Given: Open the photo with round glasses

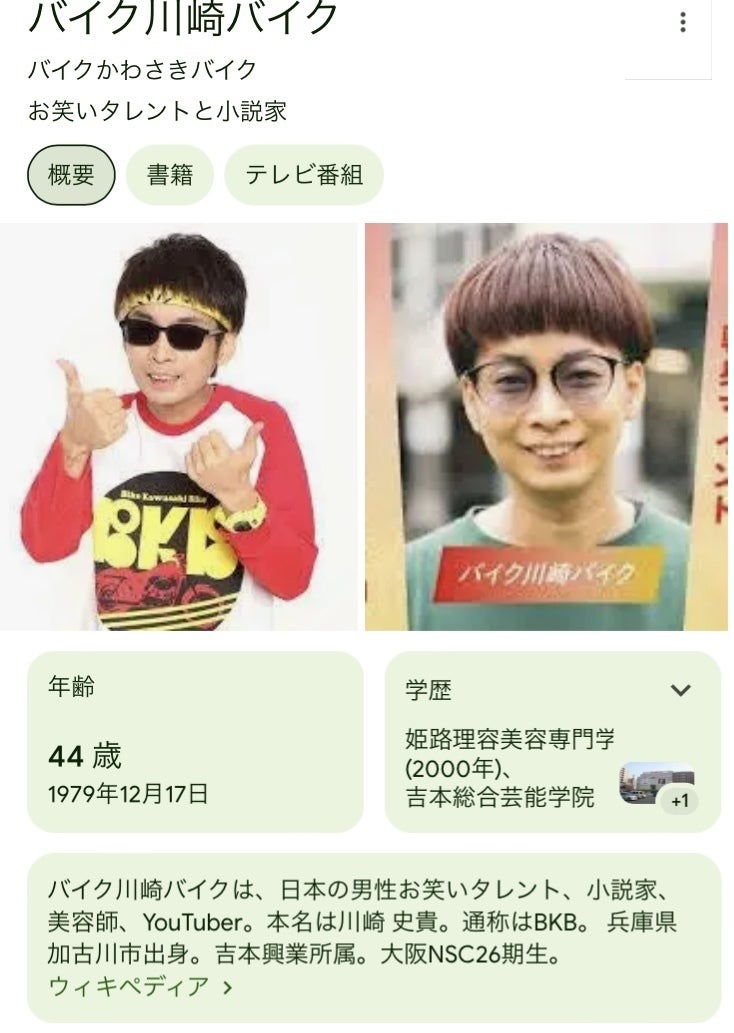Looking at the screenshot, I should click(x=545, y=427).
